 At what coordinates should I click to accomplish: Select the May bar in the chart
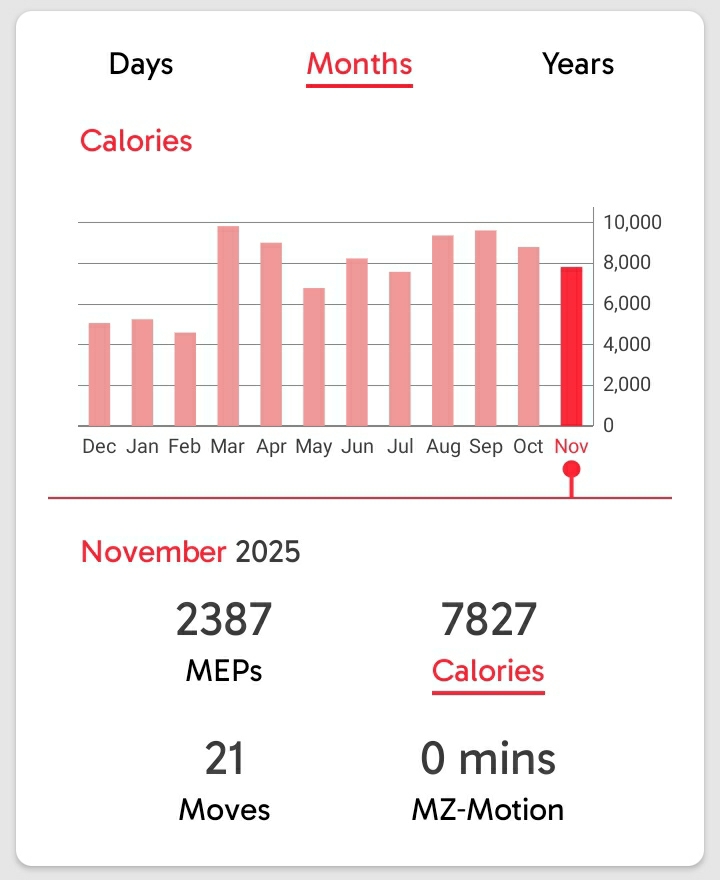click(x=314, y=357)
